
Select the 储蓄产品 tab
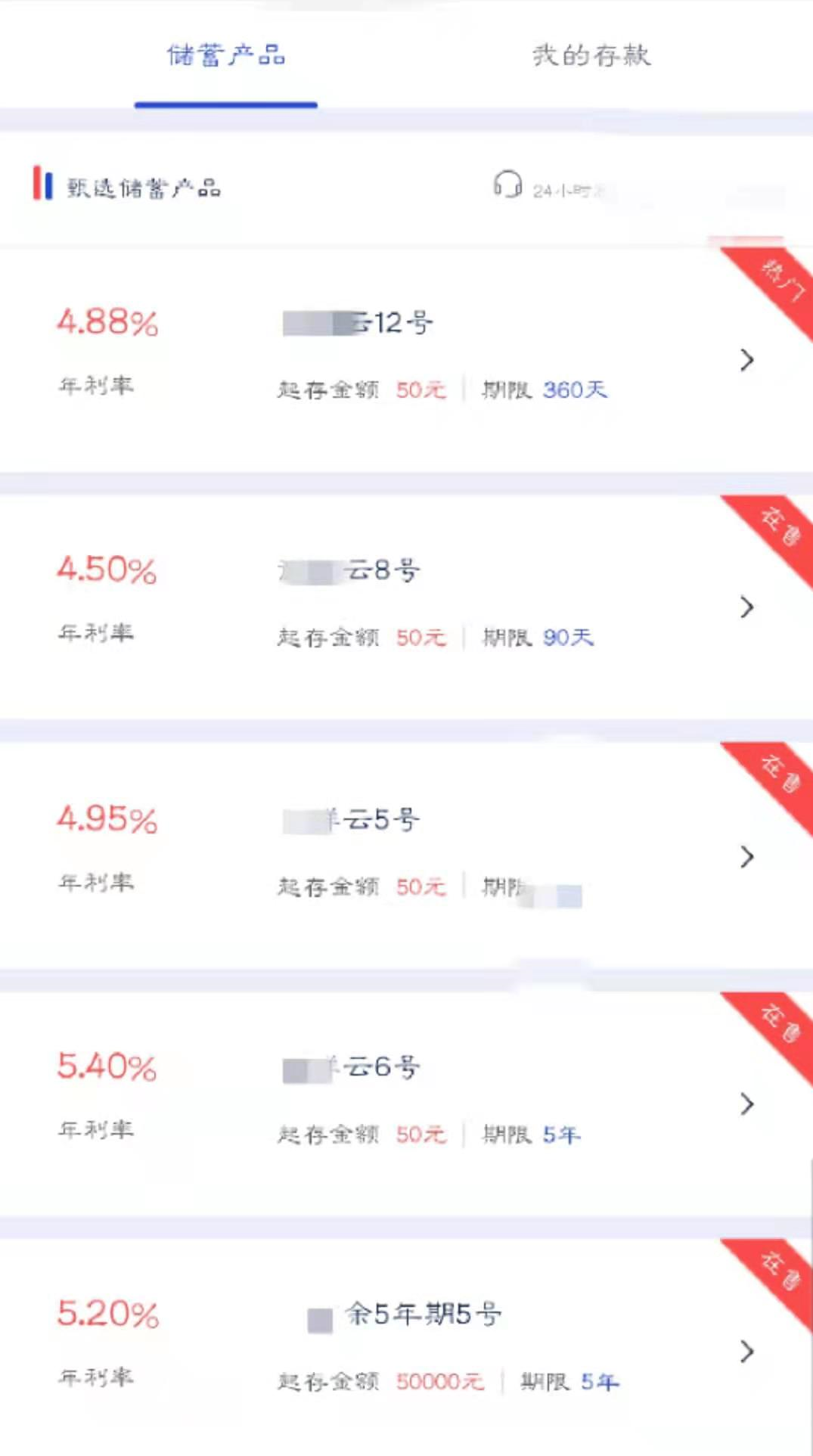tap(226, 55)
